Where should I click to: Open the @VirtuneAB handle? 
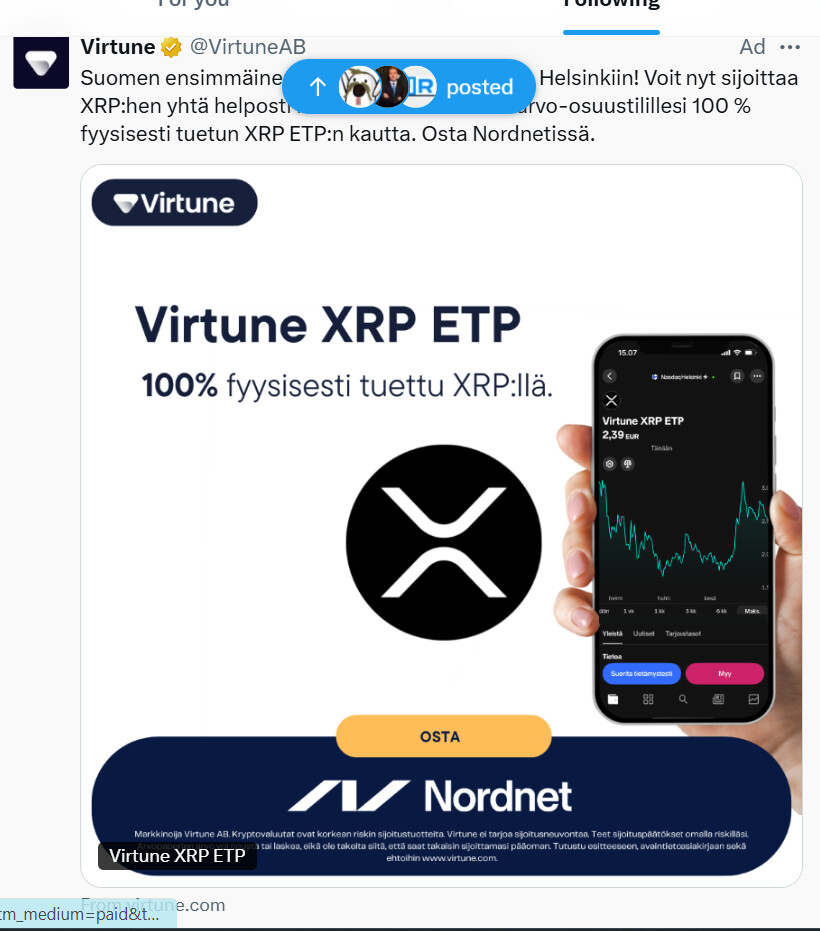[x=248, y=47]
